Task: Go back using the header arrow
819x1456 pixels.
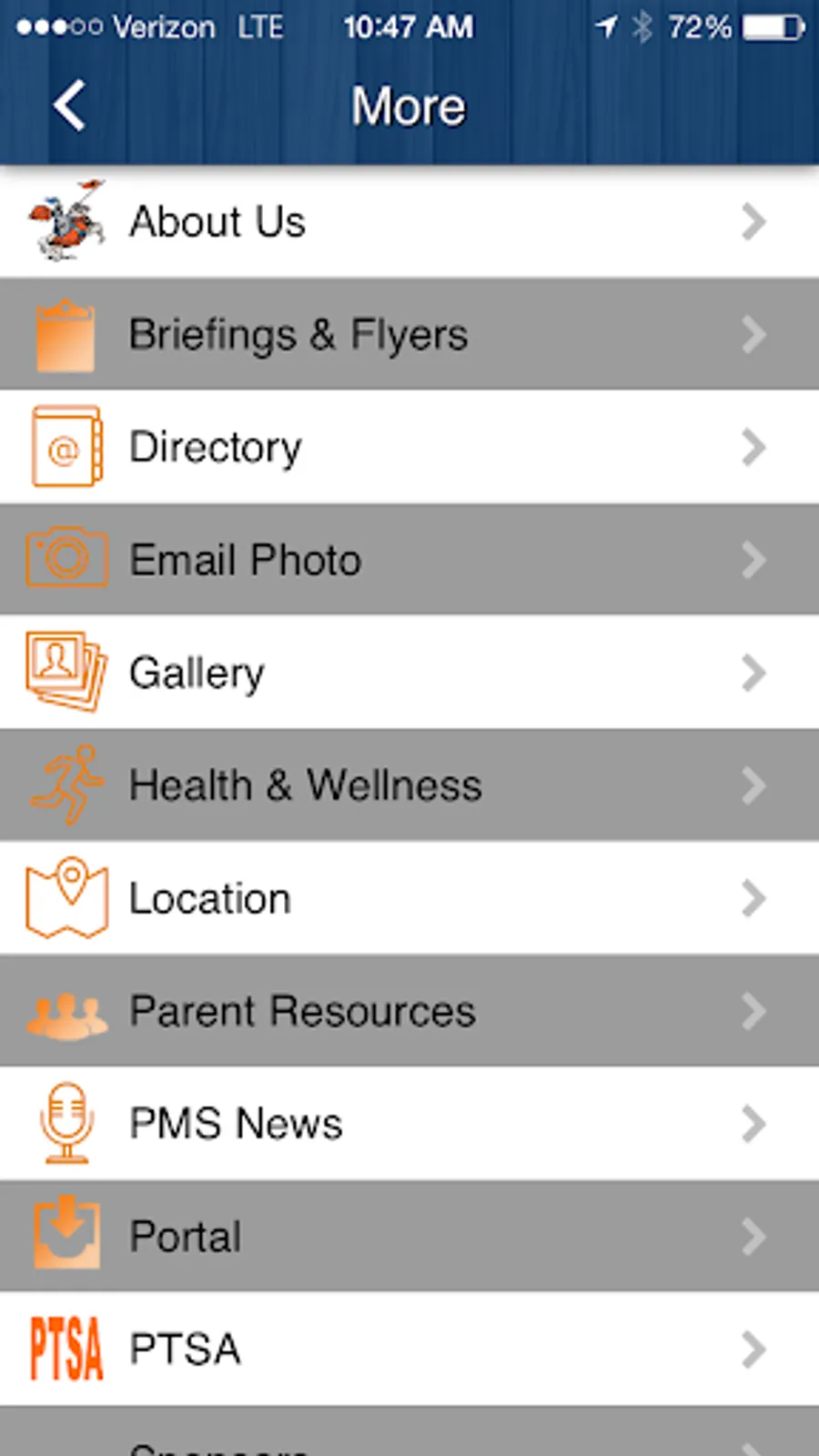Action: (x=69, y=106)
